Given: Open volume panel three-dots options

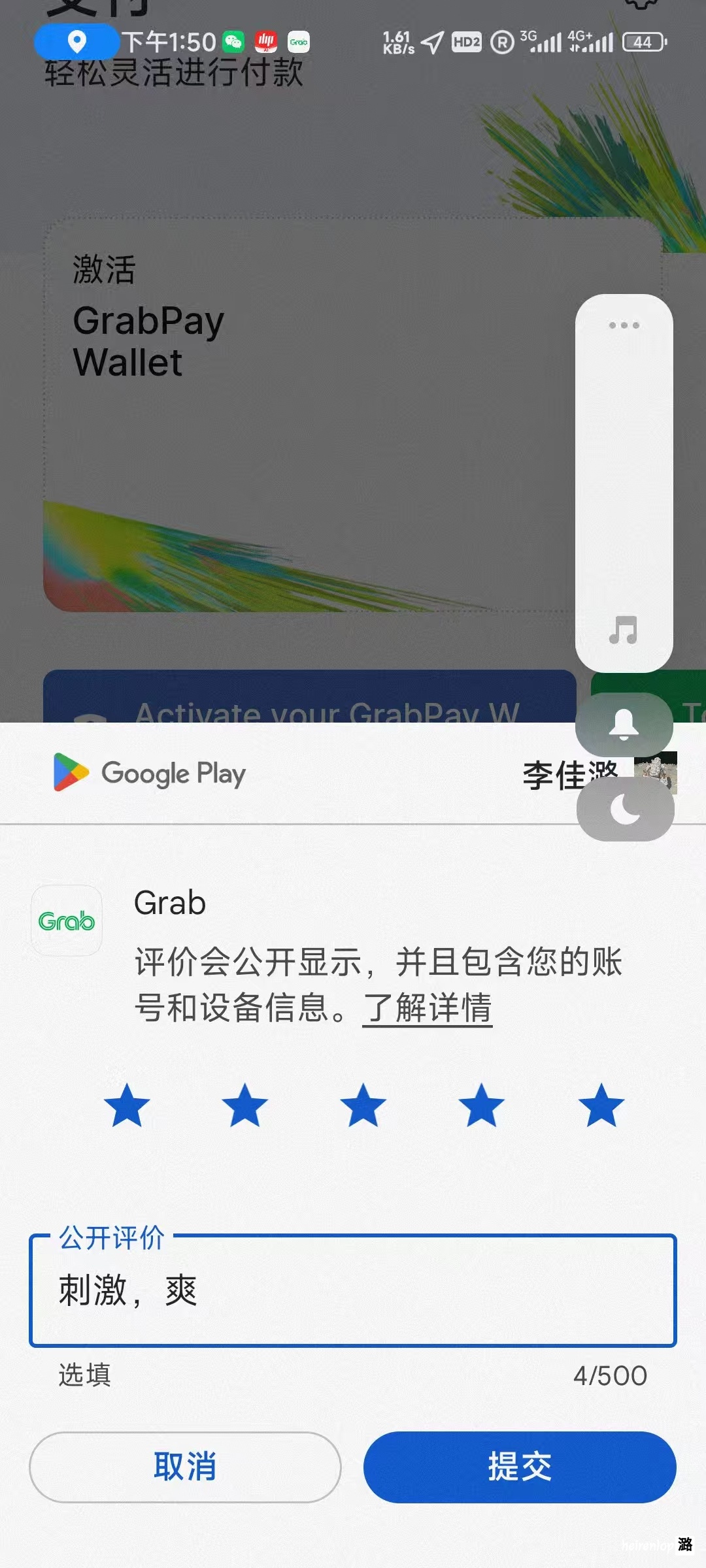Looking at the screenshot, I should click(x=624, y=325).
